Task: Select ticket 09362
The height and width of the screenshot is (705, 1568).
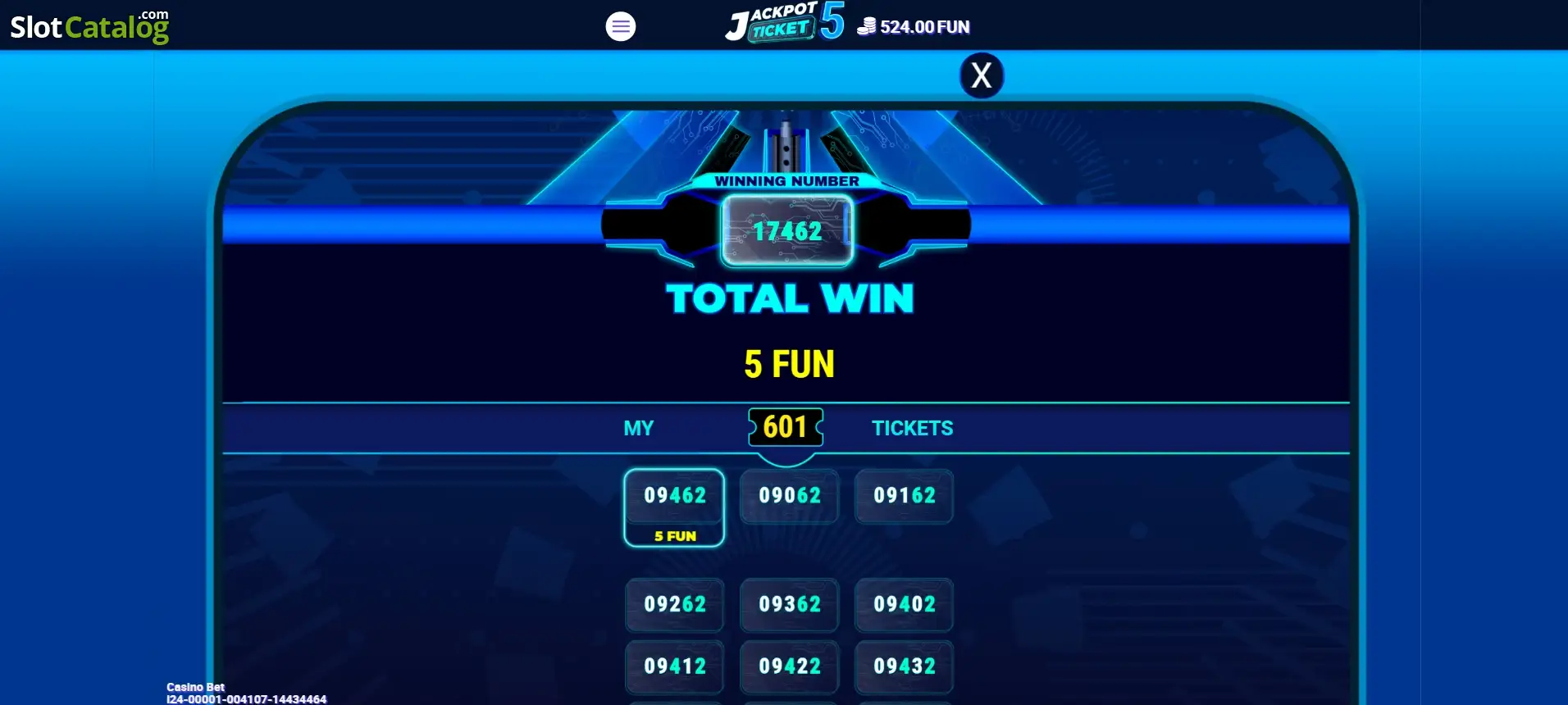Action: pyautogui.click(x=789, y=604)
